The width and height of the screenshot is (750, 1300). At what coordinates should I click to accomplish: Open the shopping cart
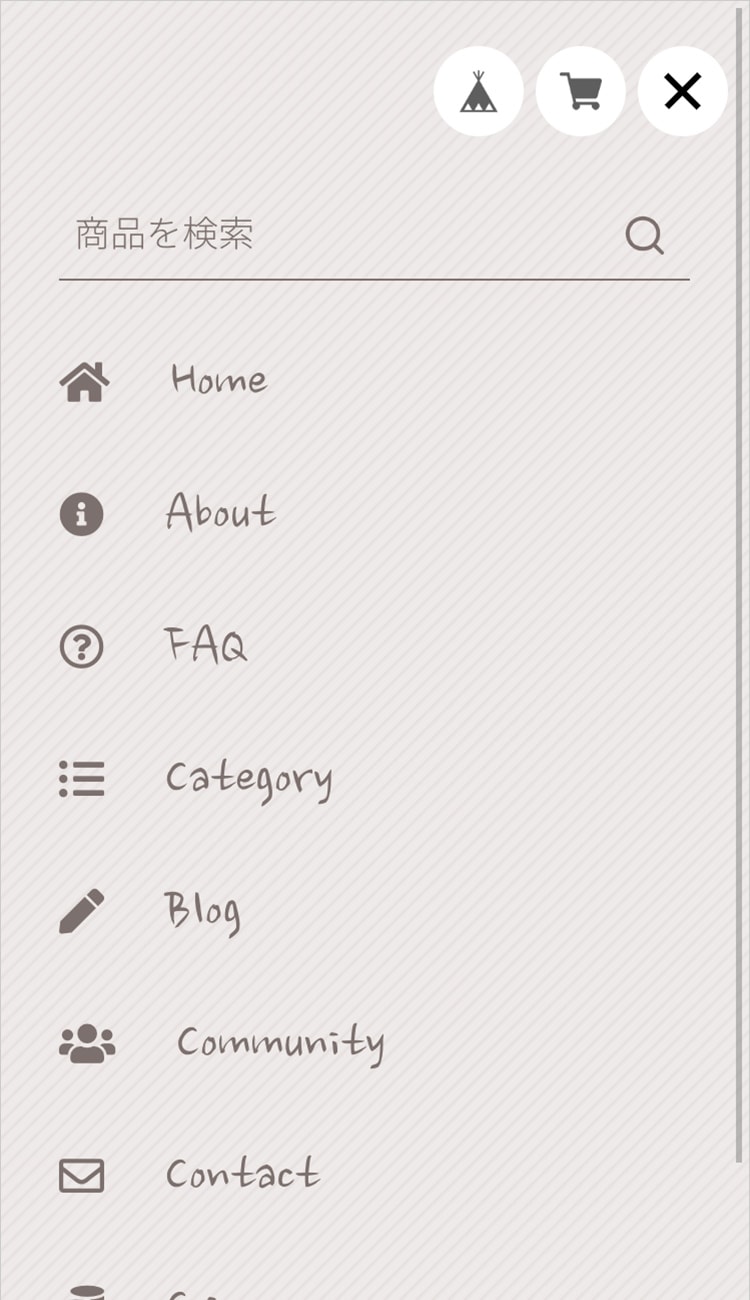[x=580, y=91]
